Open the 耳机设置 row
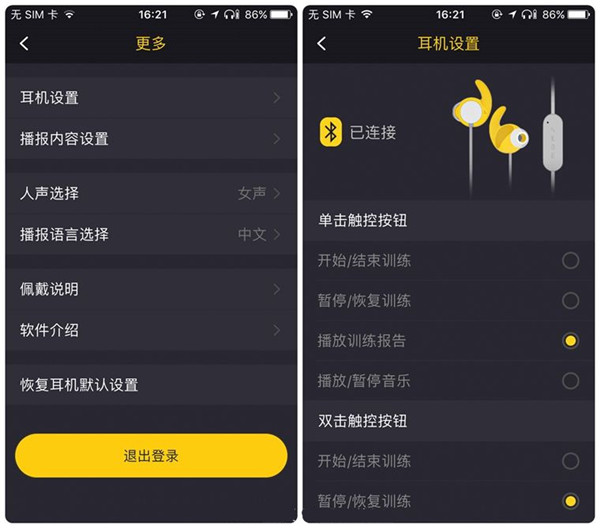600x528 pixels. 150,98
